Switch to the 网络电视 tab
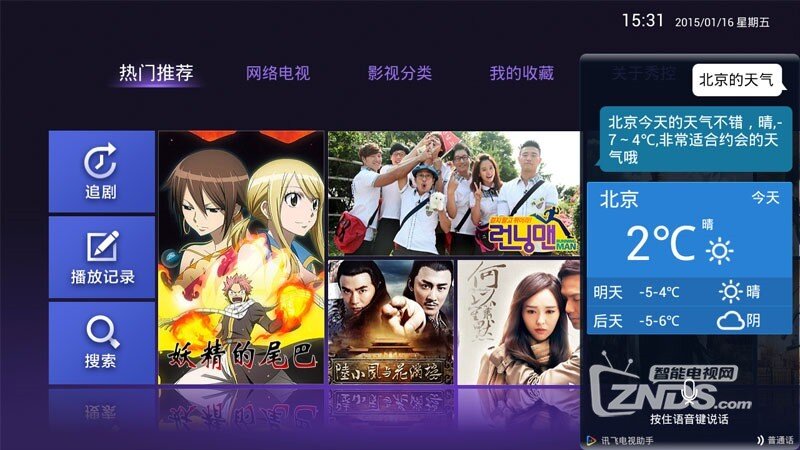The image size is (800, 450). pyautogui.click(x=278, y=73)
